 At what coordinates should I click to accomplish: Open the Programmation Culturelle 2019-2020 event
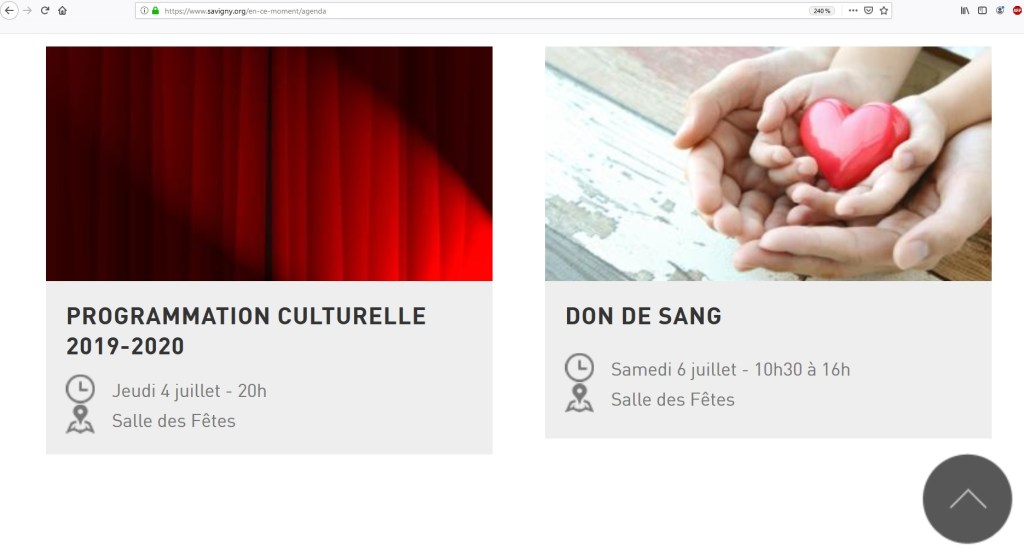tap(246, 330)
